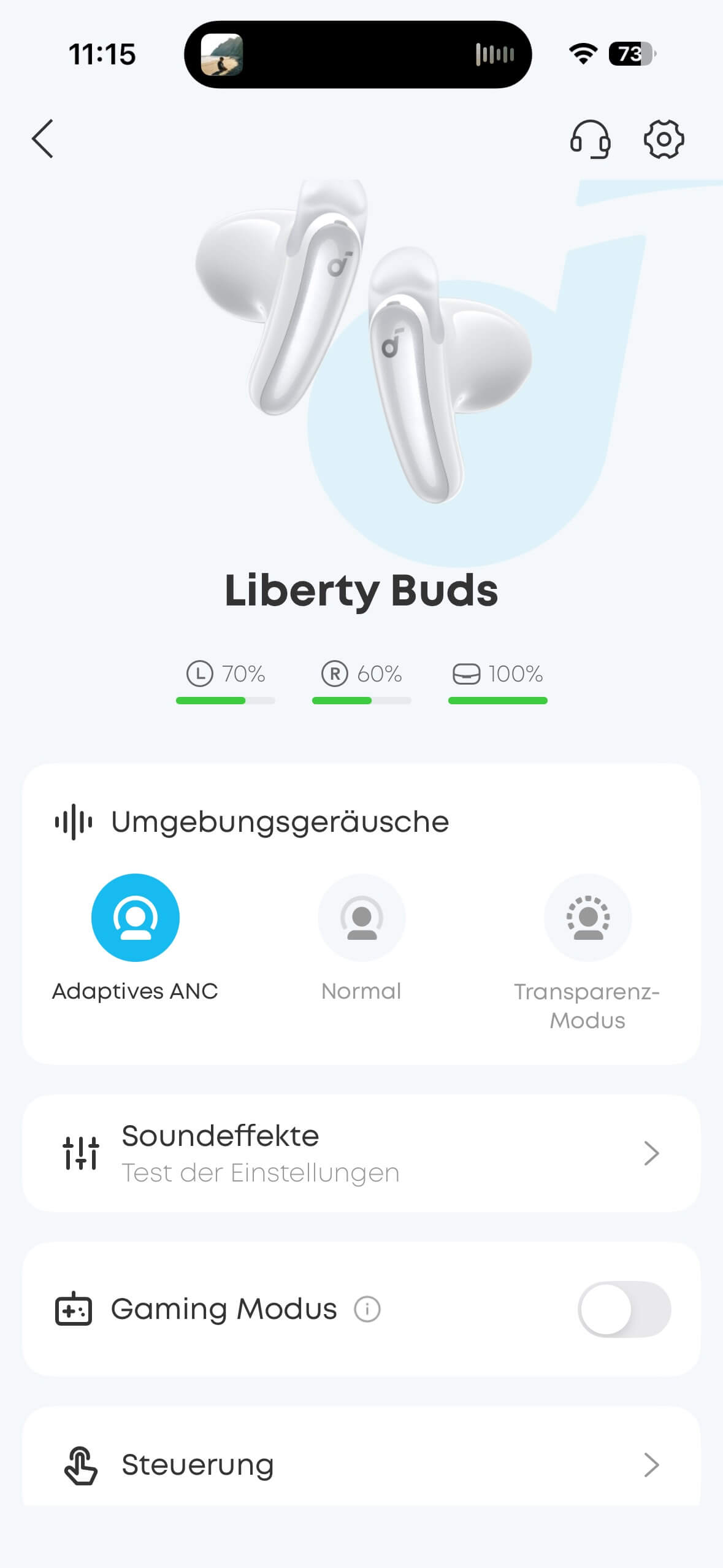Open the settings gear
The width and height of the screenshot is (723, 1568).
(664, 139)
